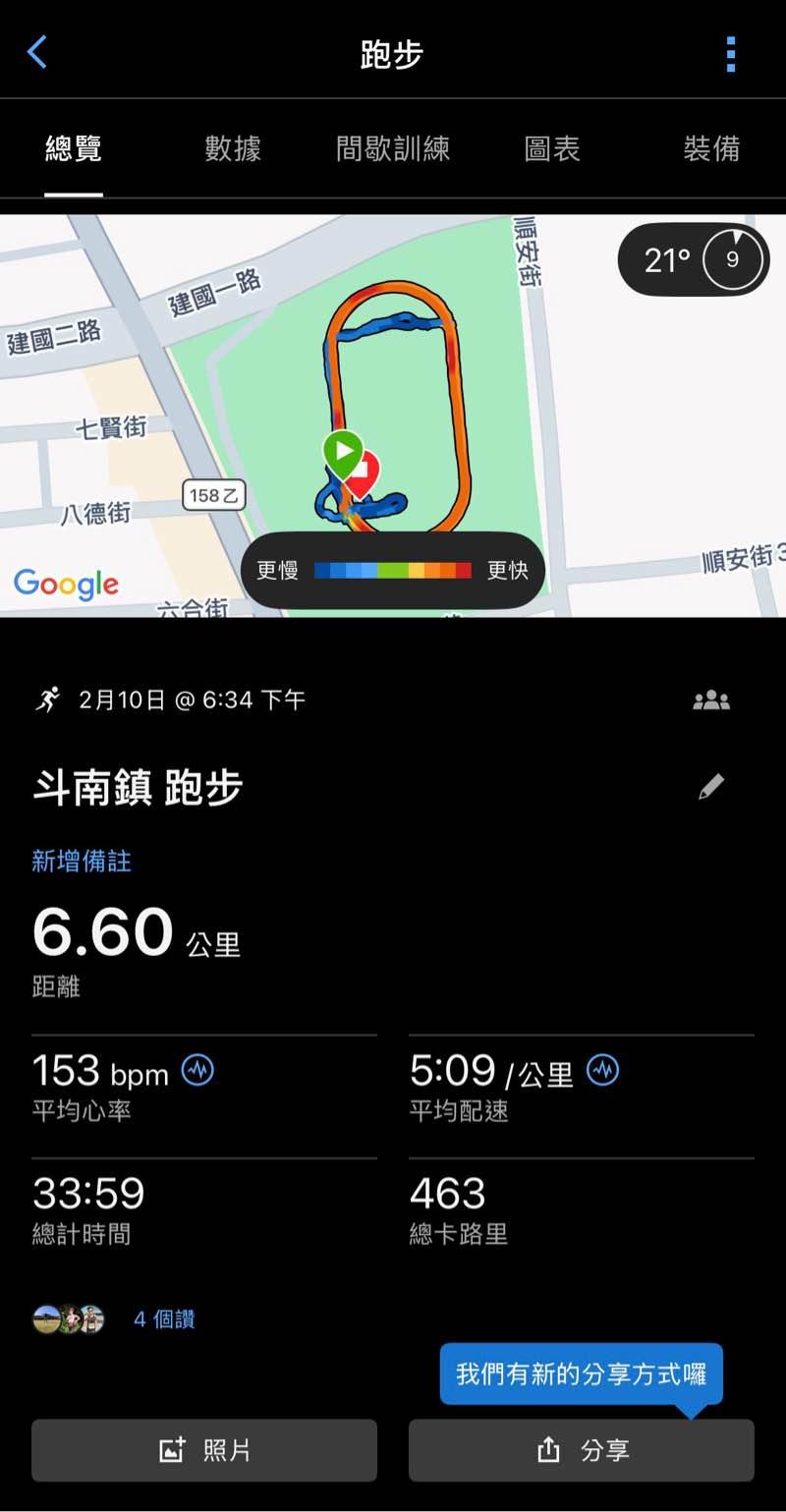Edit activity name with pencil icon

(x=711, y=786)
